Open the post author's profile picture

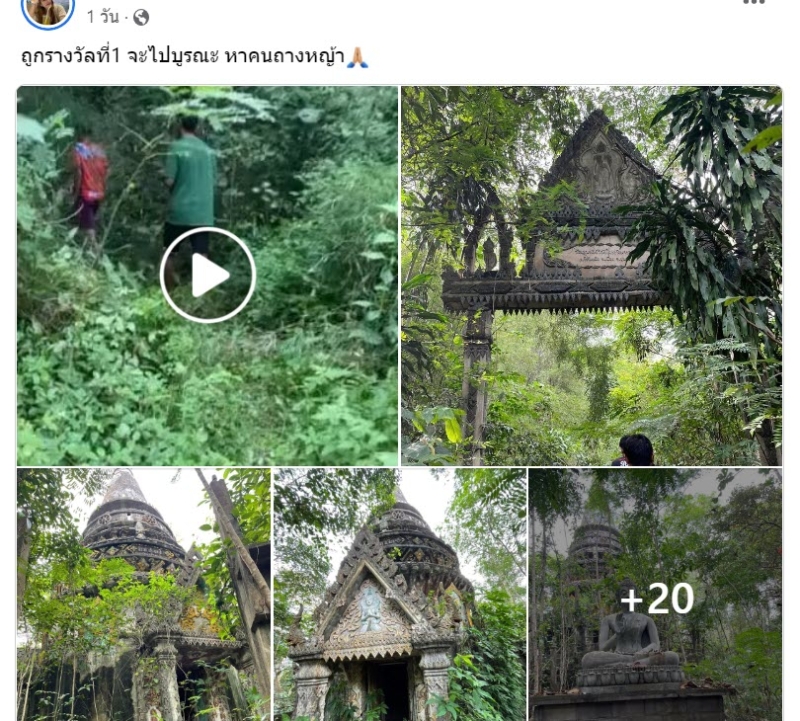[48, 10]
